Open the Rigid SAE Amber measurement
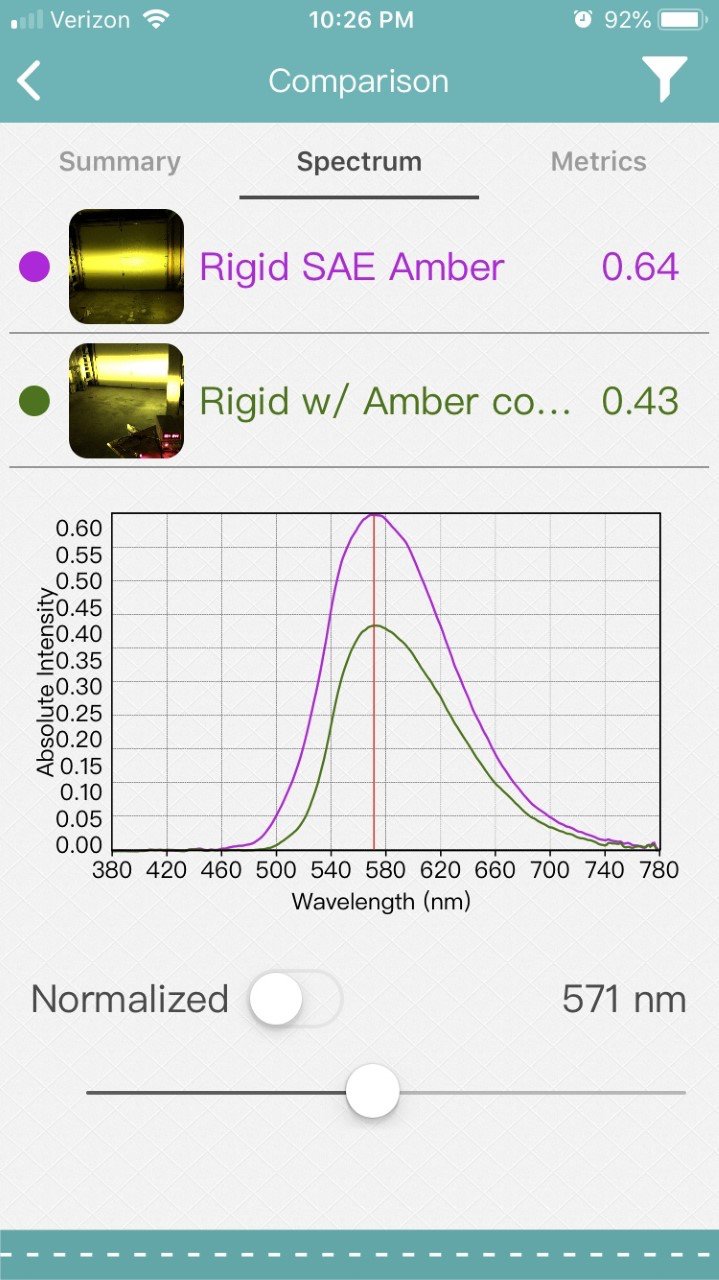Image resolution: width=719 pixels, height=1280 pixels. tap(359, 267)
